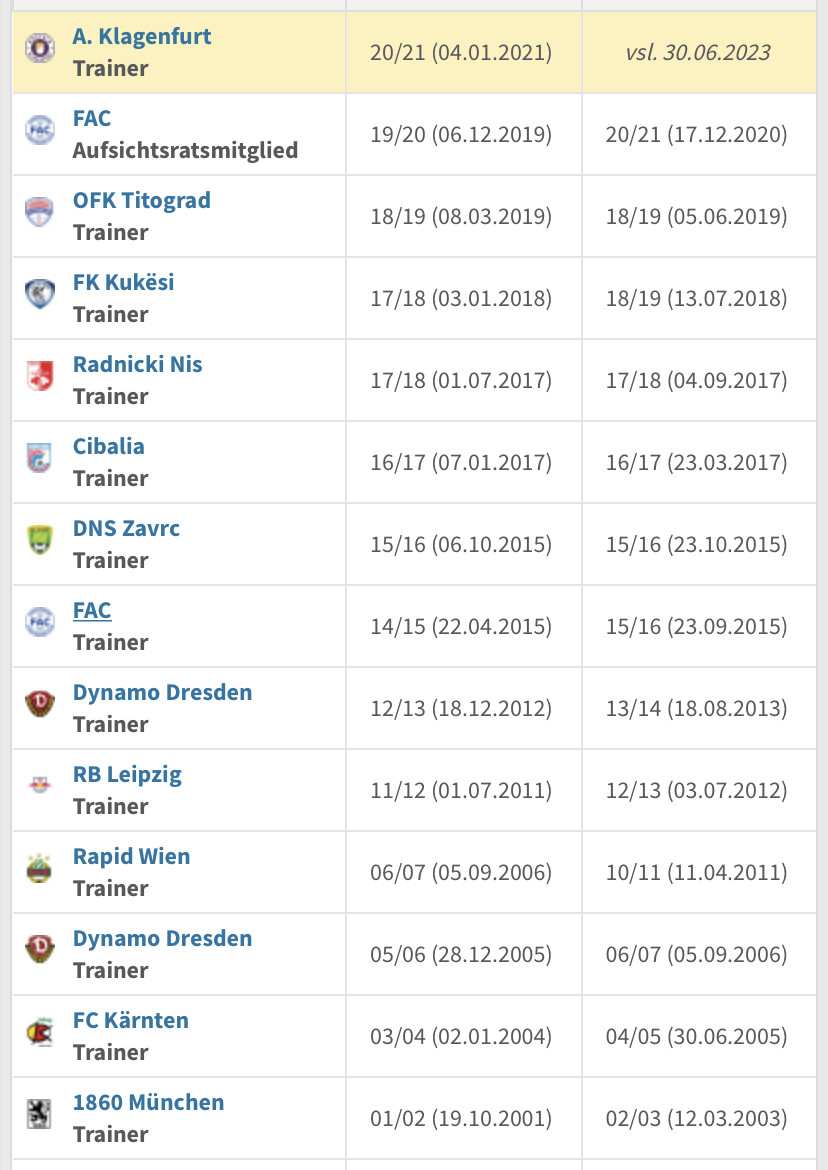The width and height of the screenshot is (828, 1170).
Task: View the RB Leipzig club page
Action: pos(127,775)
